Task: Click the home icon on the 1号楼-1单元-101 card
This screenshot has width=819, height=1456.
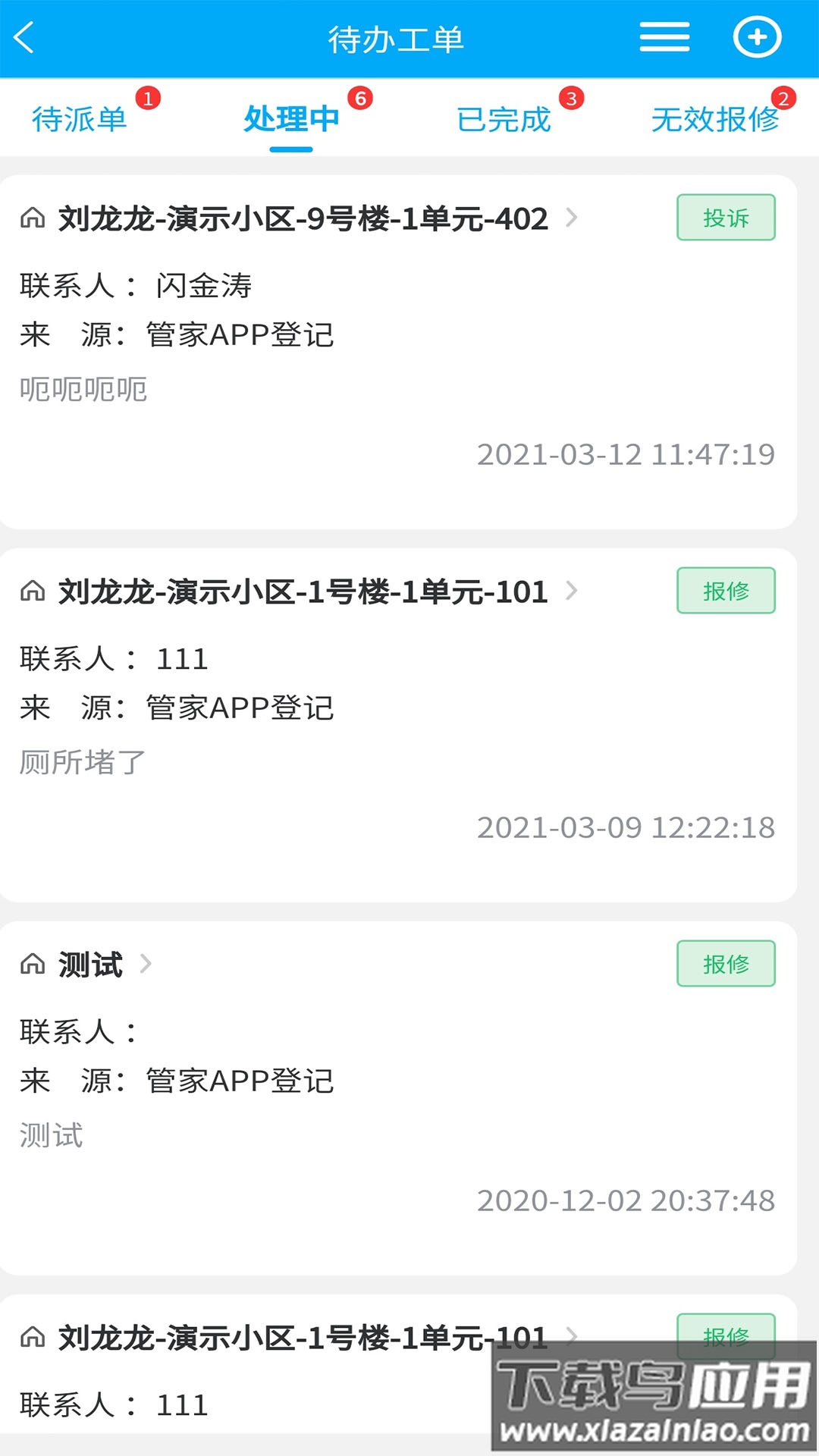Action: (x=32, y=591)
